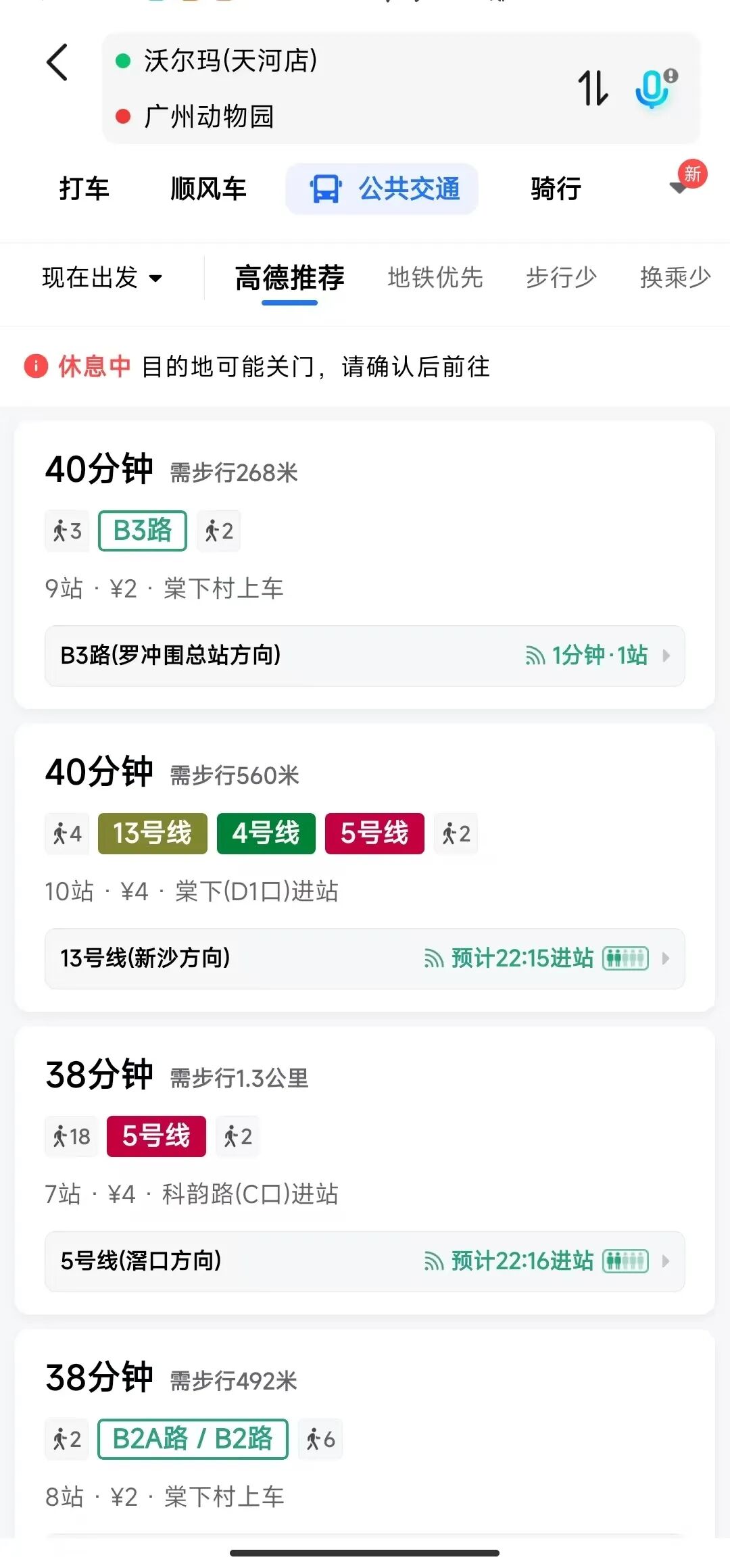Viewport: 730px width, 1568px height.
Task: Tap the live arrival signal icon for B3路
Action: point(536,656)
